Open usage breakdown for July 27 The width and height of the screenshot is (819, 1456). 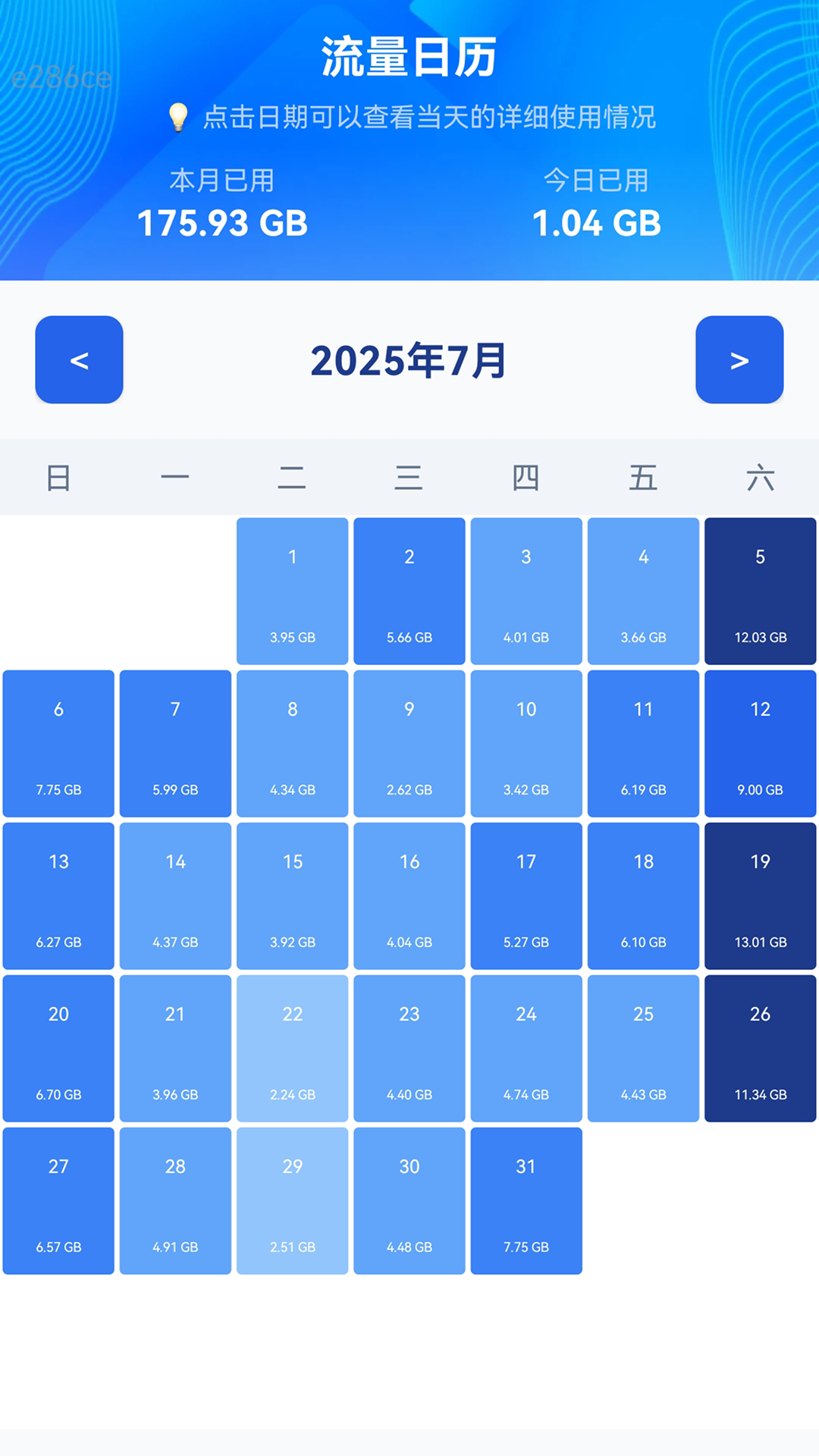(x=58, y=1200)
